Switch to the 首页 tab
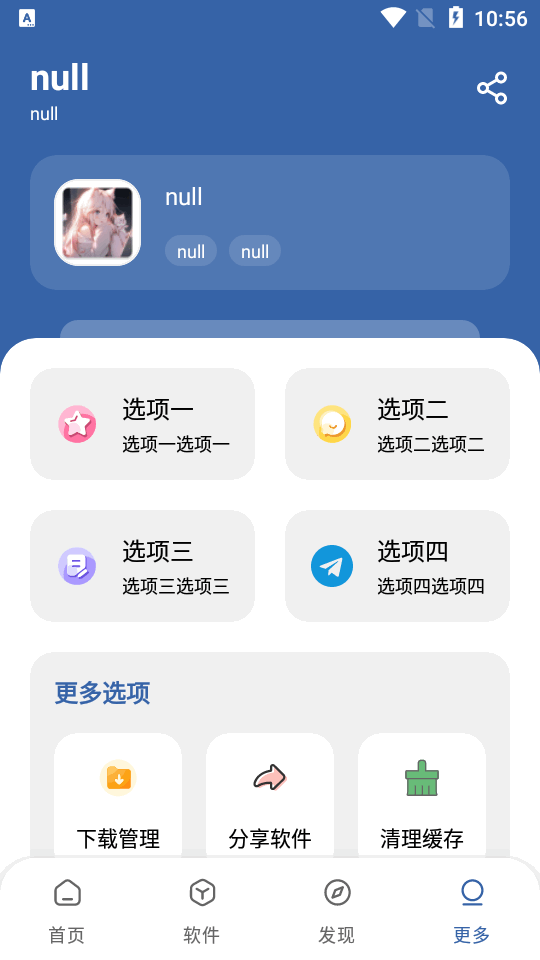Screen dimensions: 540x960 [x=67, y=911]
